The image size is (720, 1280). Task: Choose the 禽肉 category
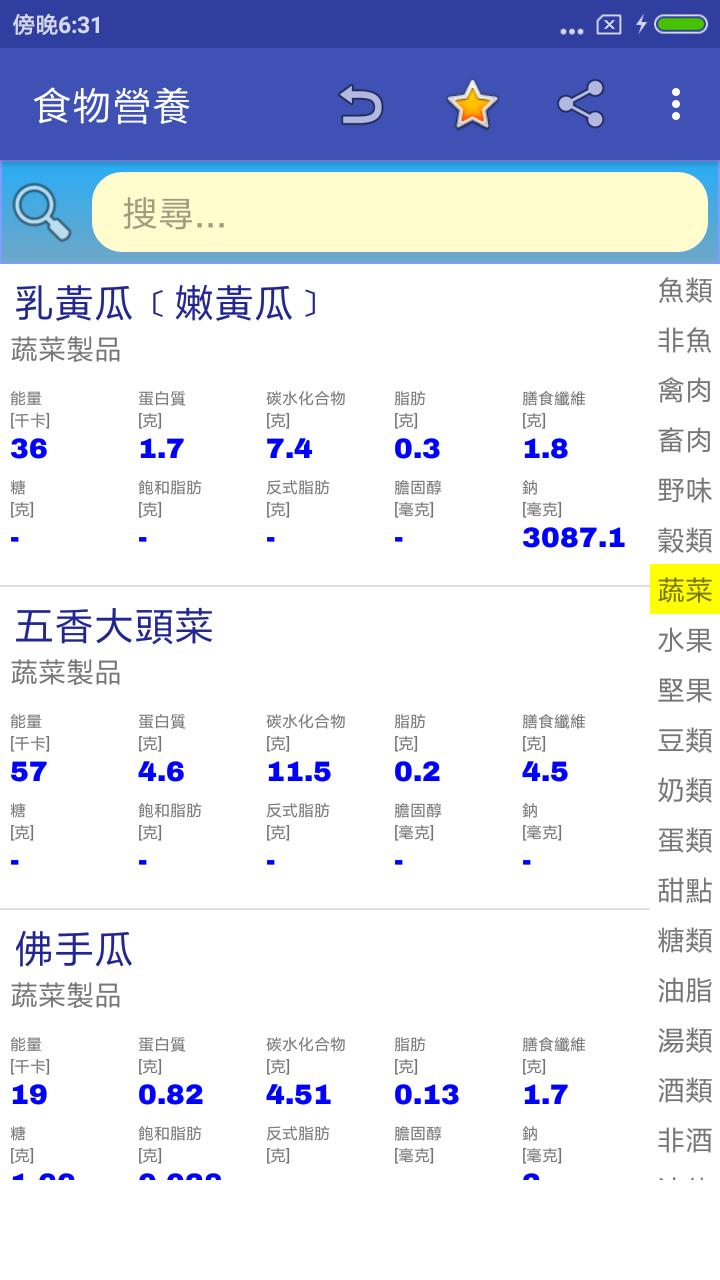coord(685,390)
